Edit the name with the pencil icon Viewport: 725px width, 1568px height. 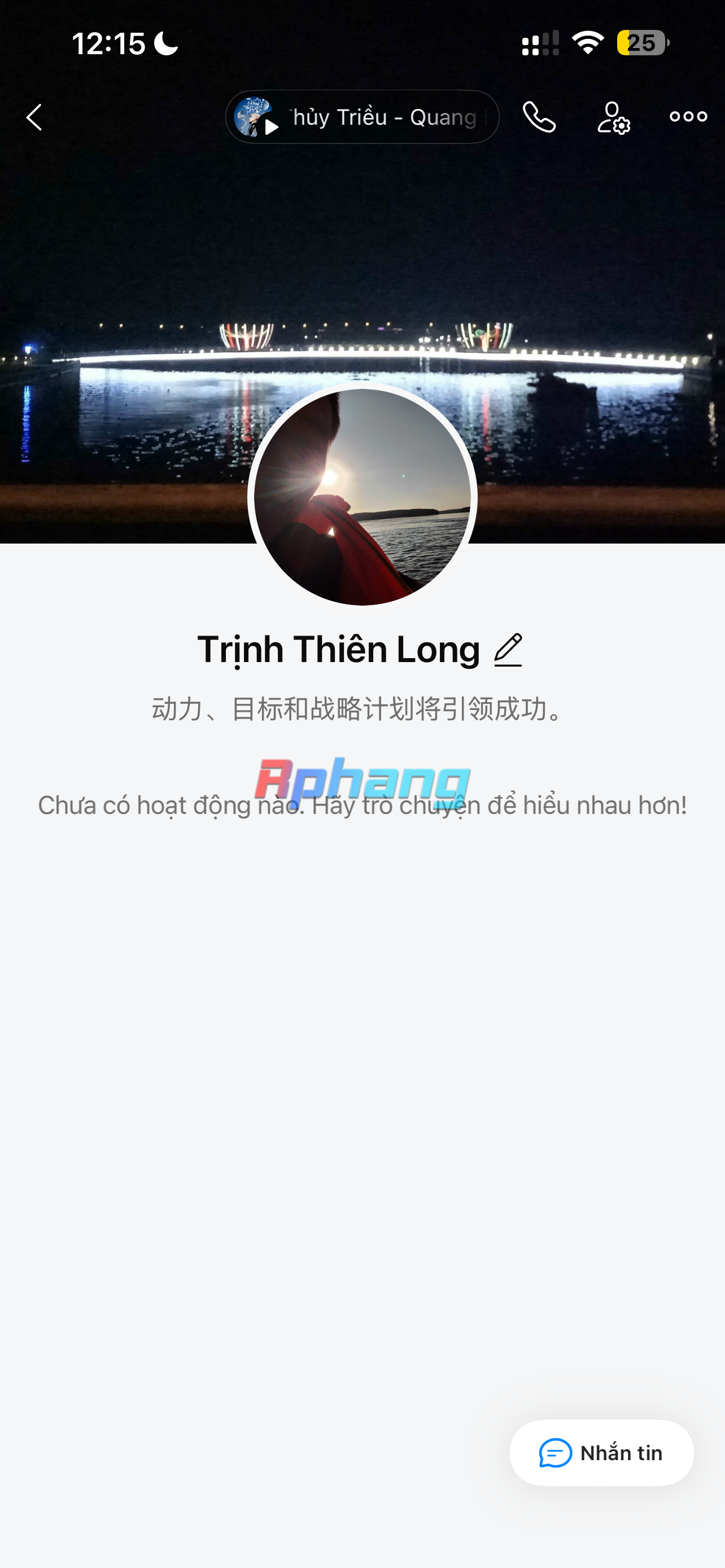(x=508, y=650)
